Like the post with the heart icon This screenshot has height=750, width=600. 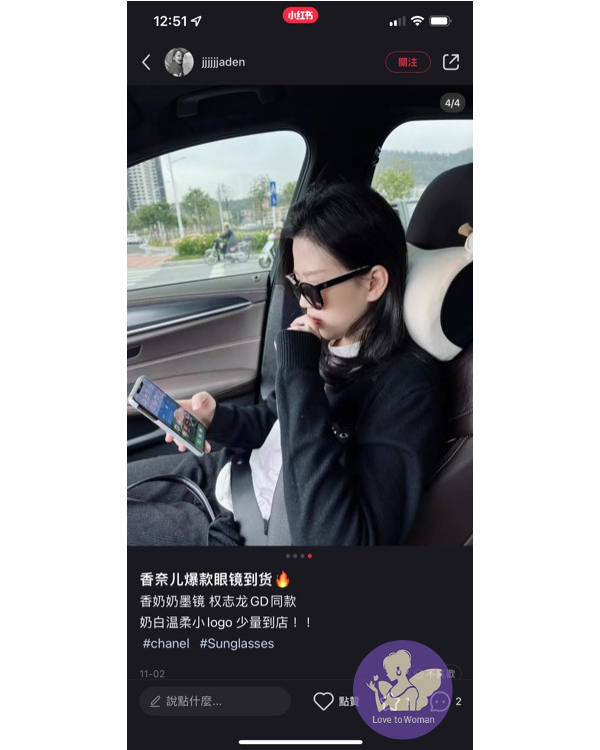click(x=323, y=701)
